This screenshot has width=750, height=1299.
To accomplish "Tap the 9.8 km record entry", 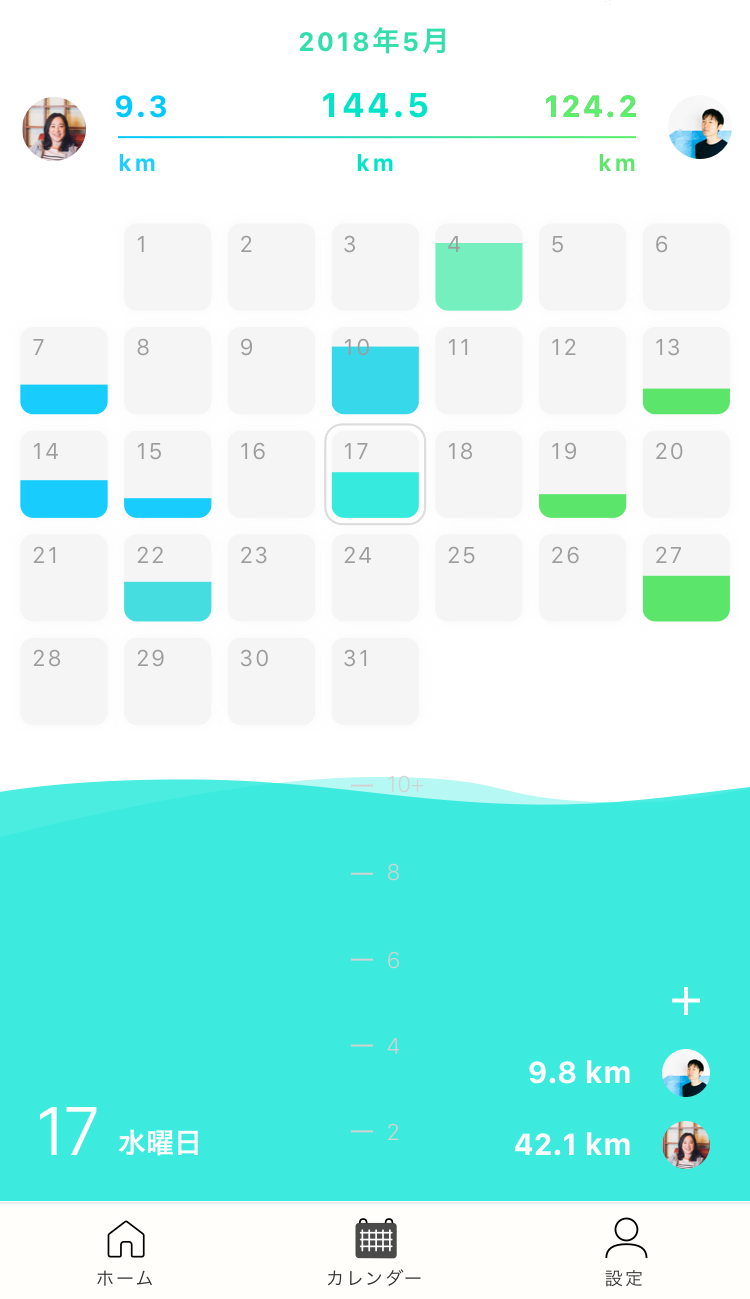I will (580, 1073).
